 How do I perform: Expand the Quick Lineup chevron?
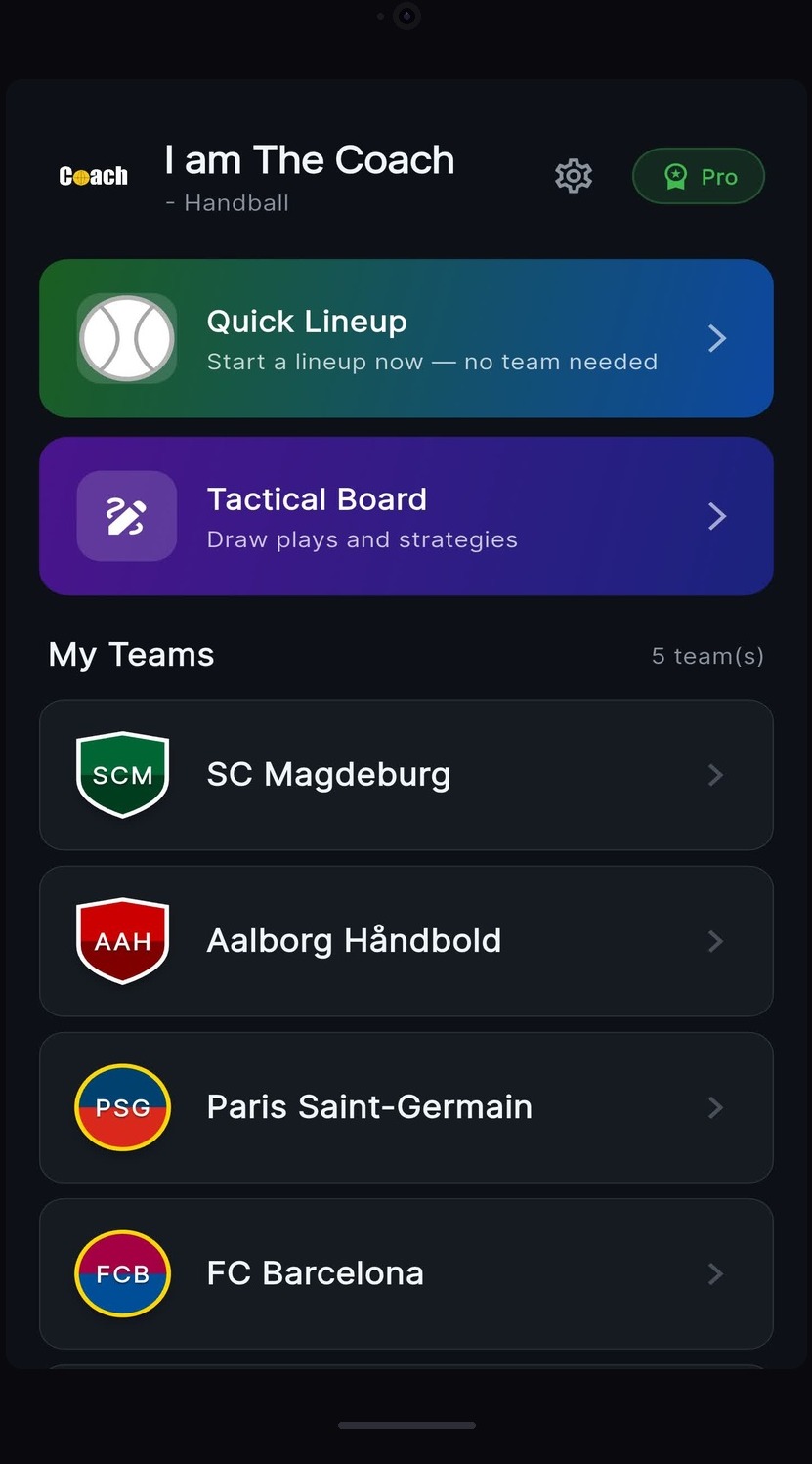(x=716, y=338)
